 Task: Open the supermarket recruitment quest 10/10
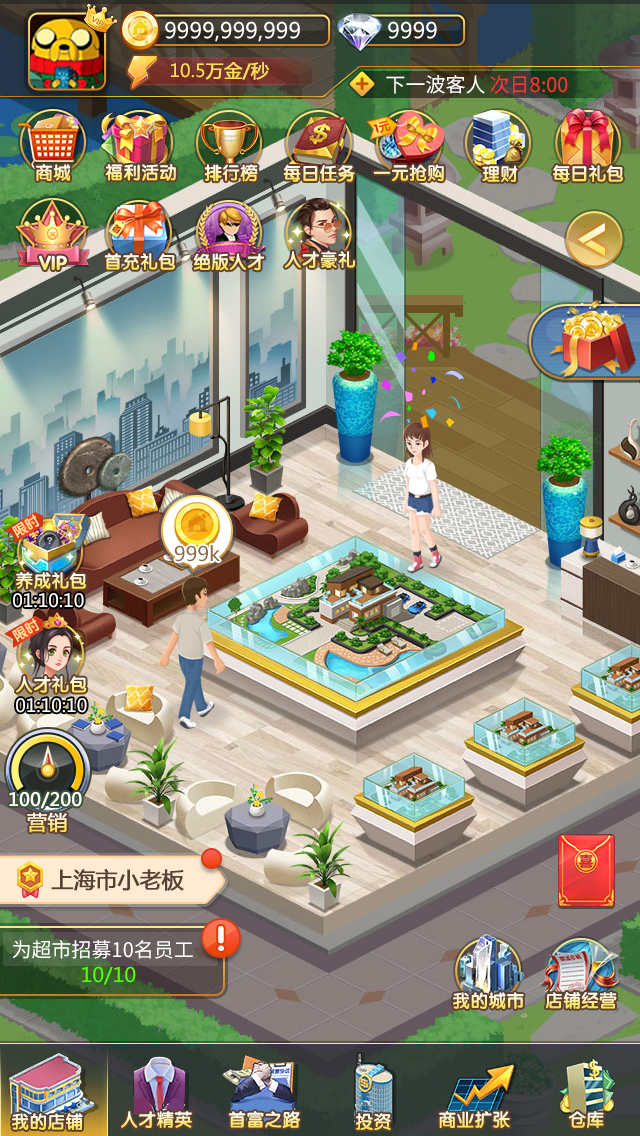click(110, 960)
